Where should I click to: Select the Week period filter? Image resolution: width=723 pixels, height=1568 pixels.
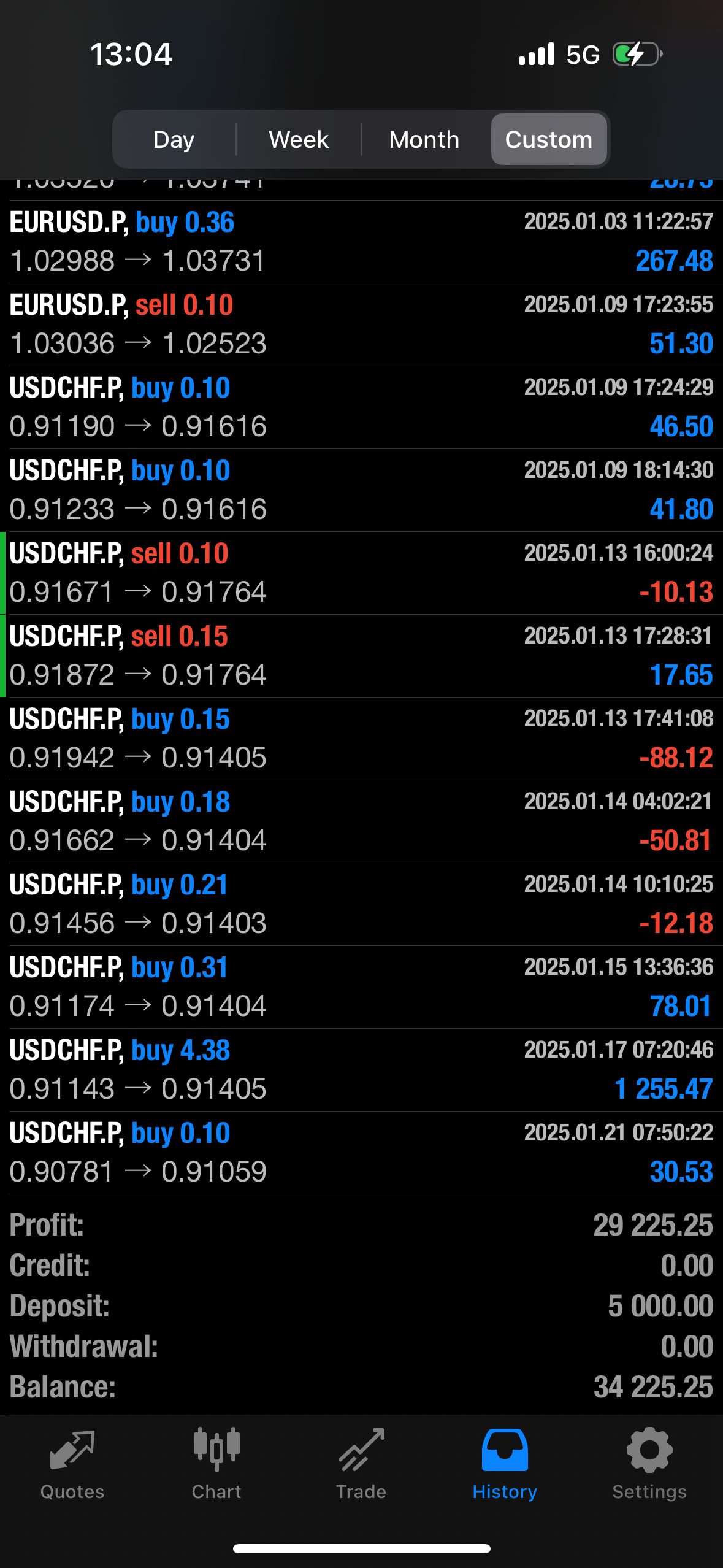pos(299,140)
